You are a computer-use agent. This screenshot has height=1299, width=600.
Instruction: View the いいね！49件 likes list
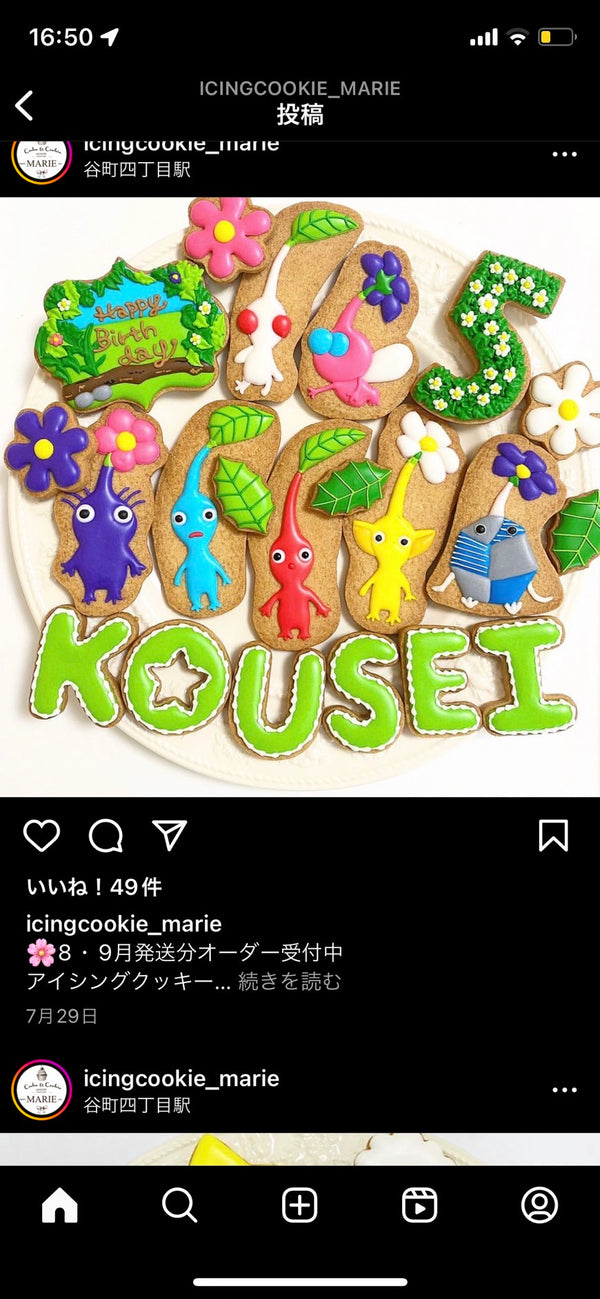coord(94,887)
